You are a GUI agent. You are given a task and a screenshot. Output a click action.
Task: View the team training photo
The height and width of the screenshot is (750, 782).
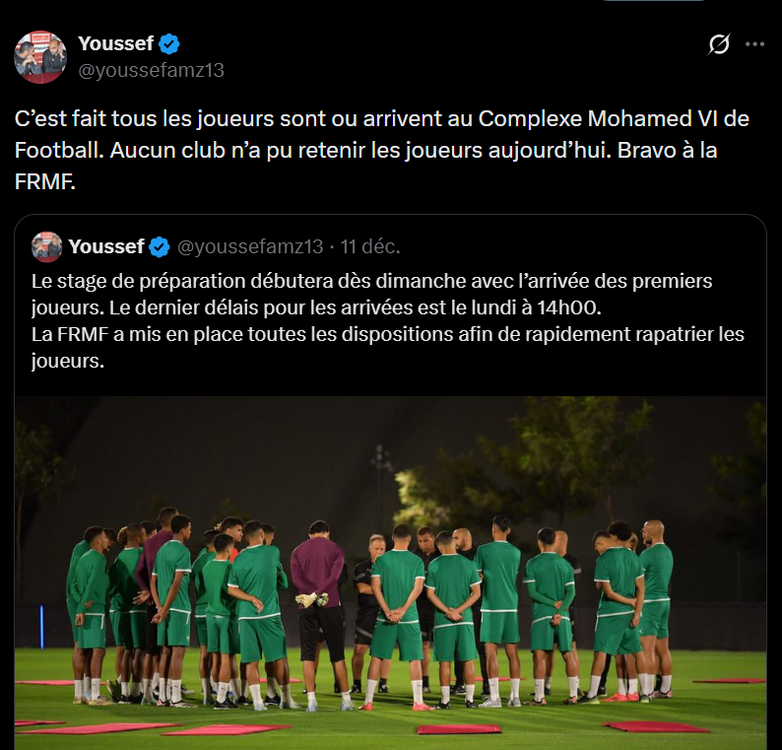pos(390,570)
